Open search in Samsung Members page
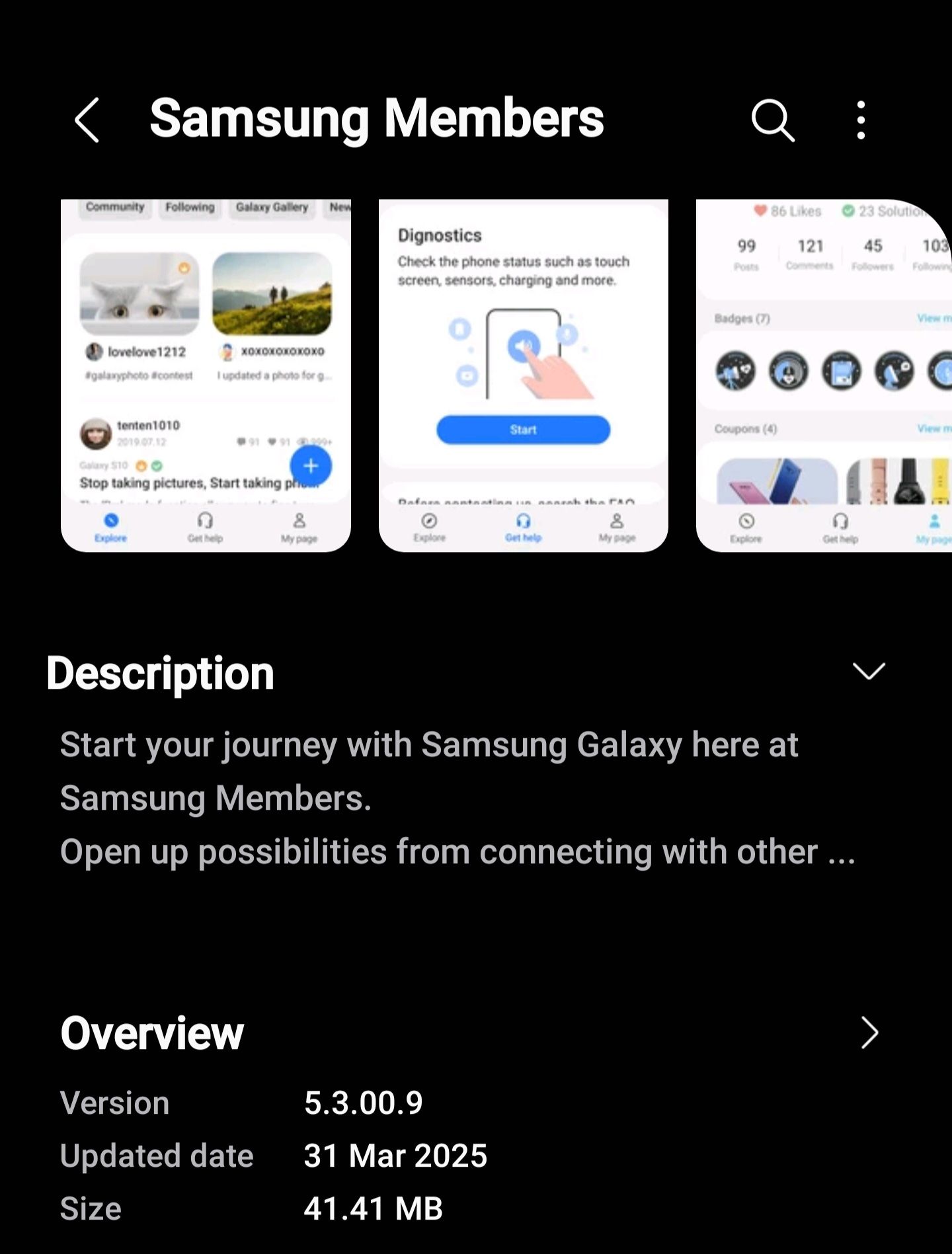The width and height of the screenshot is (952, 1254). click(772, 120)
